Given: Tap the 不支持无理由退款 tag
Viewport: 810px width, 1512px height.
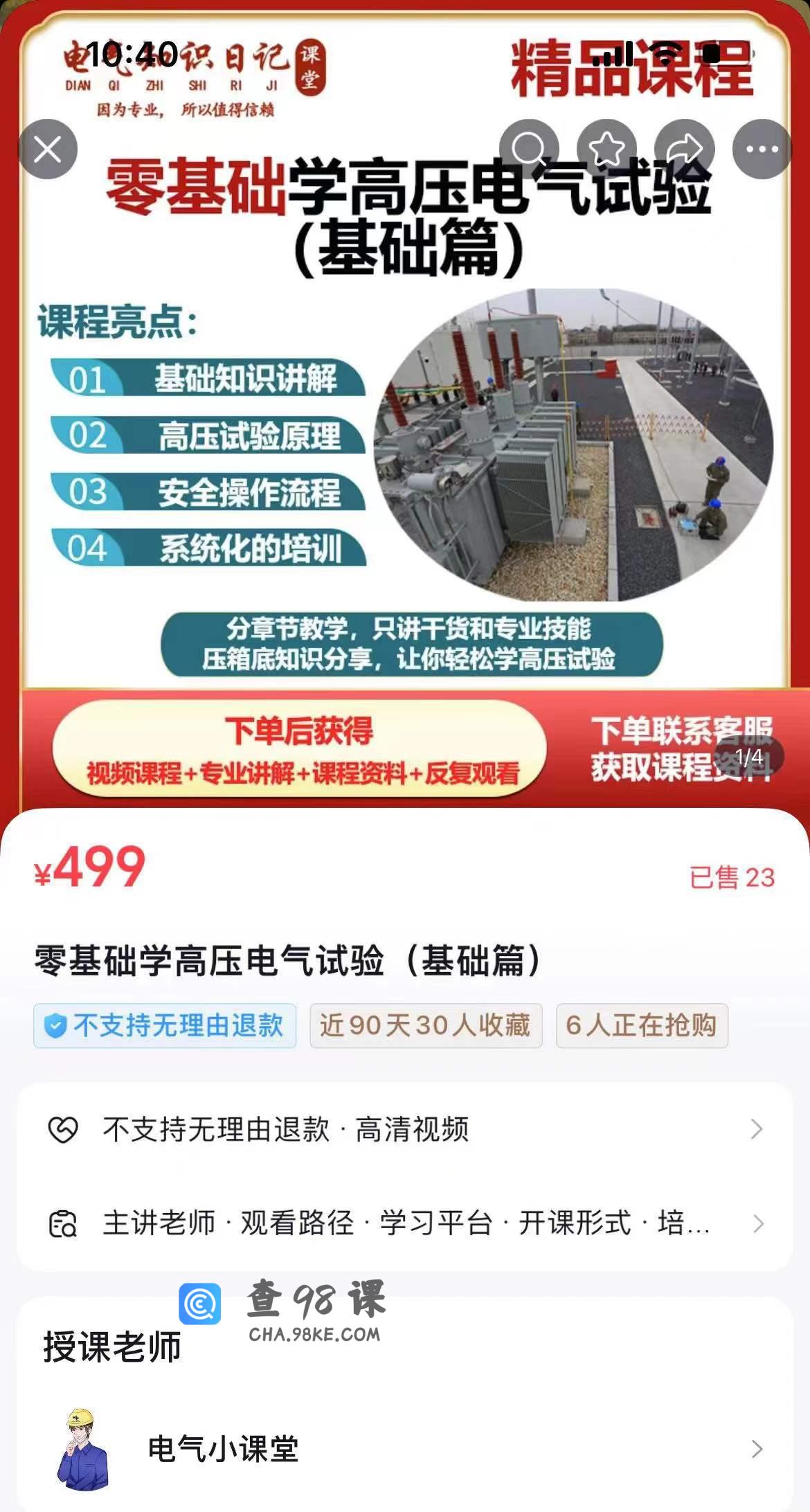Looking at the screenshot, I should [165, 1025].
